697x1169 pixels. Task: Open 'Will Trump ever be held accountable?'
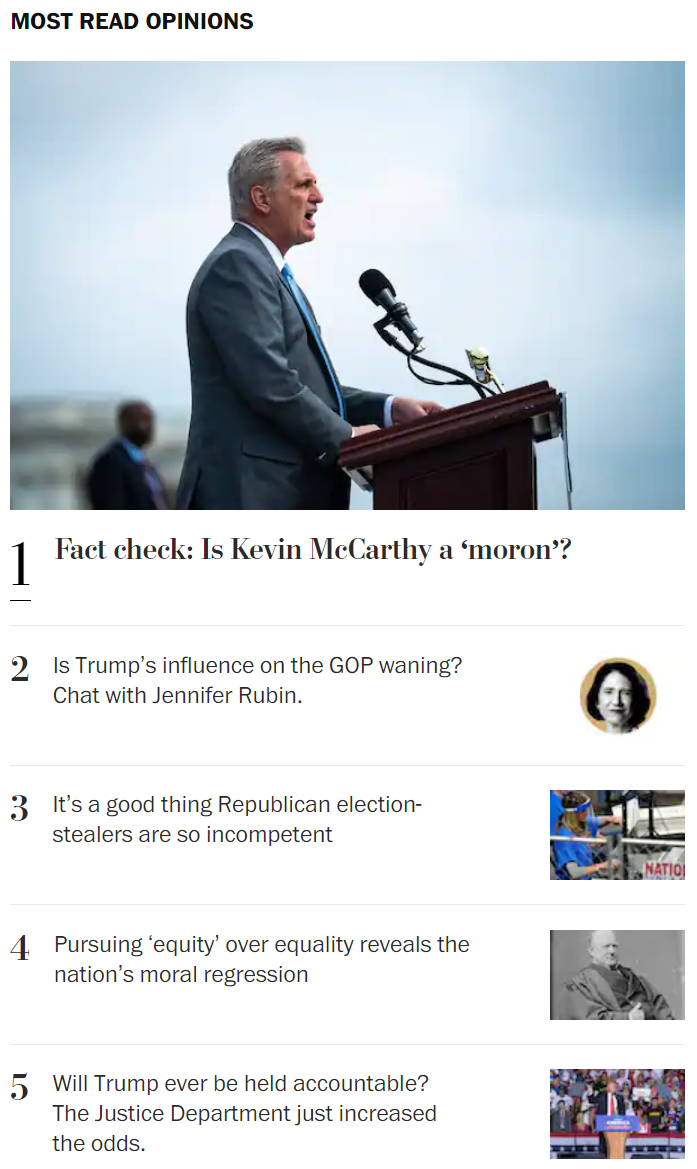coord(244,1112)
